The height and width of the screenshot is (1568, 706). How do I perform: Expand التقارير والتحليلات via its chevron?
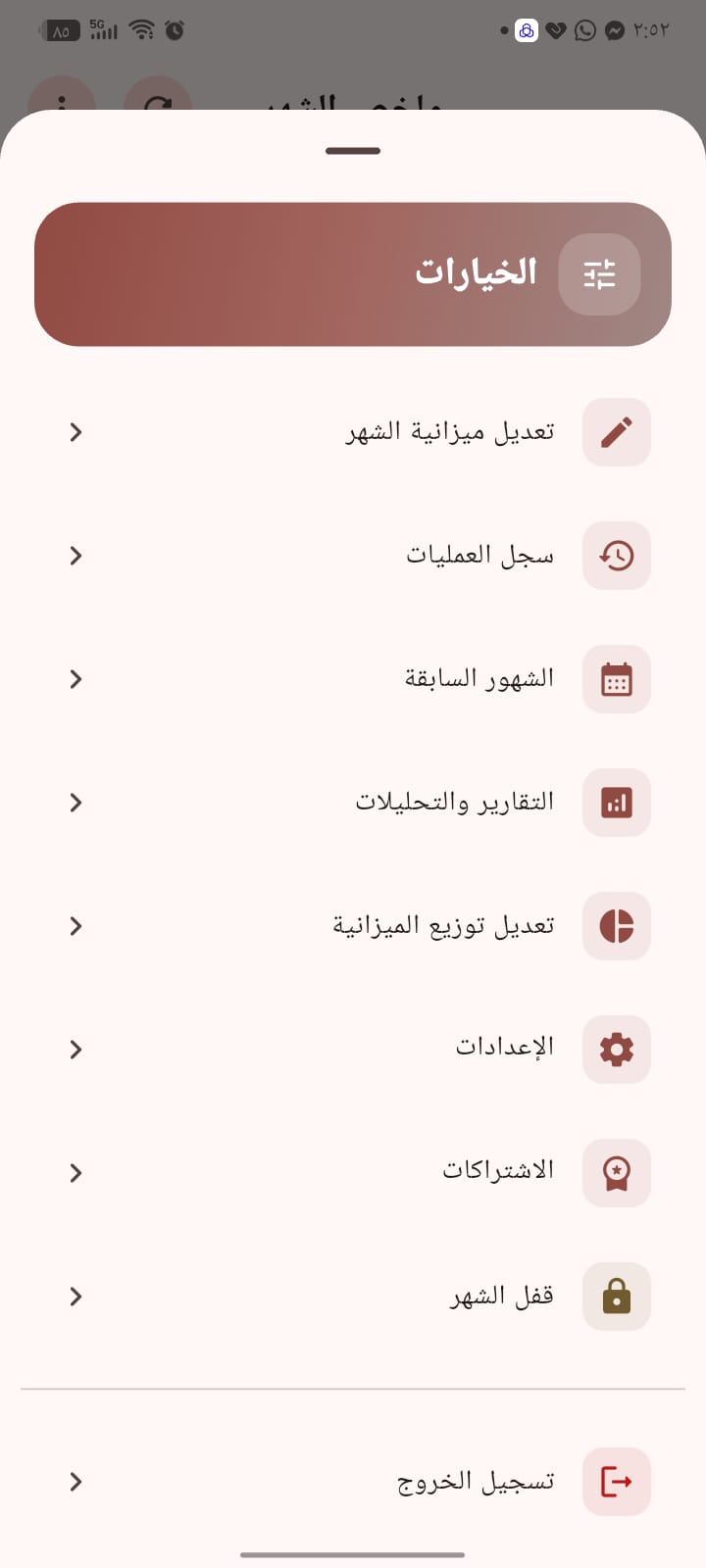tap(76, 803)
